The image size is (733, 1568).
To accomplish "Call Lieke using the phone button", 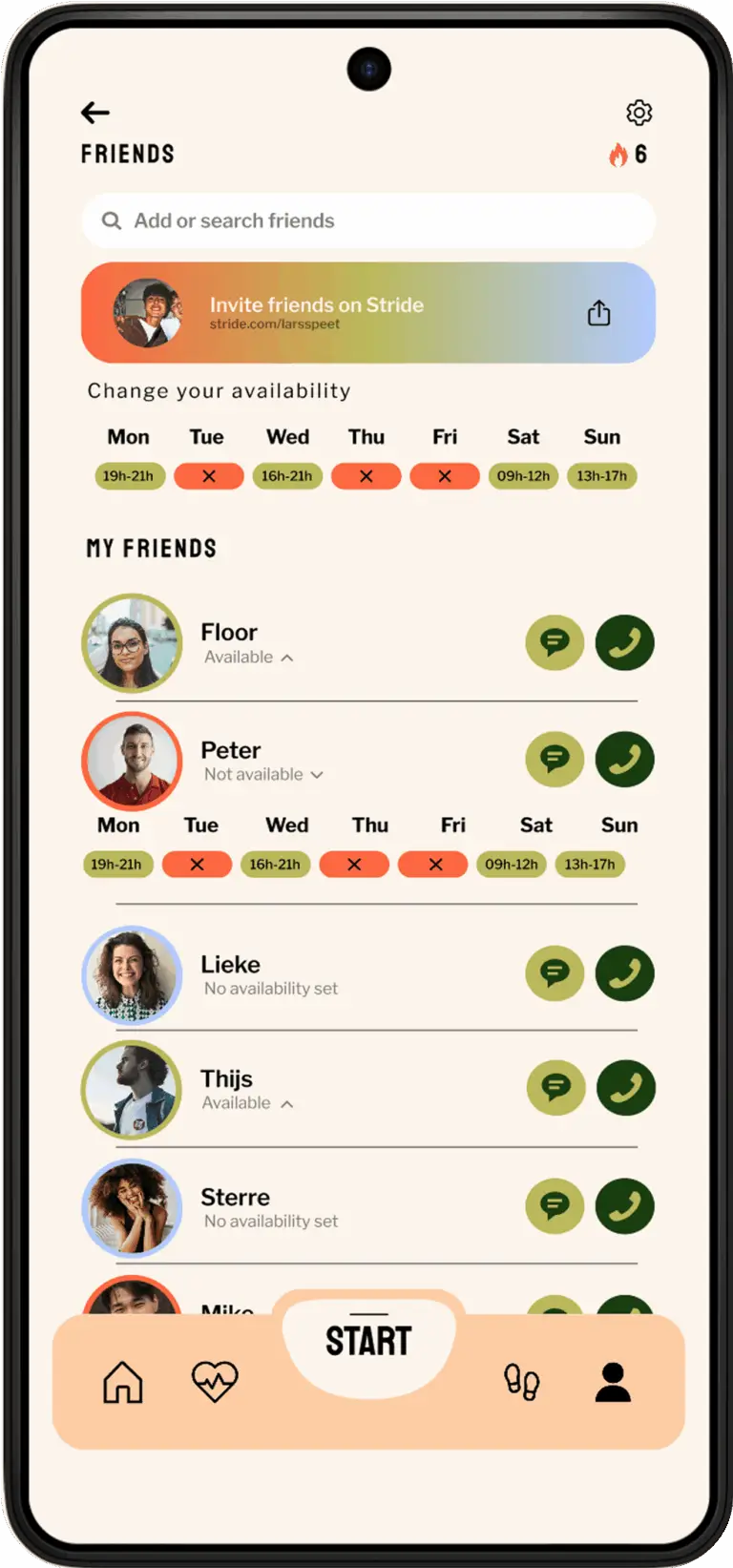I will (x=624, y=972).
